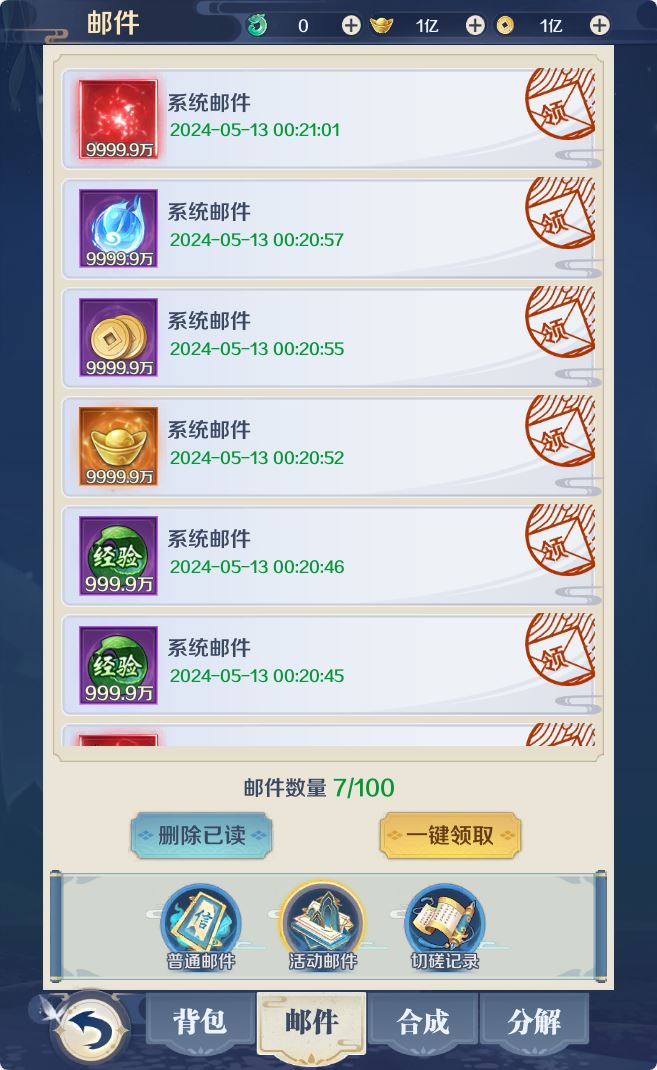The width and height of the screenshot is (657, 1070).
Task: Switch to the 分解 tab
Action: [x=534, y=1022]
